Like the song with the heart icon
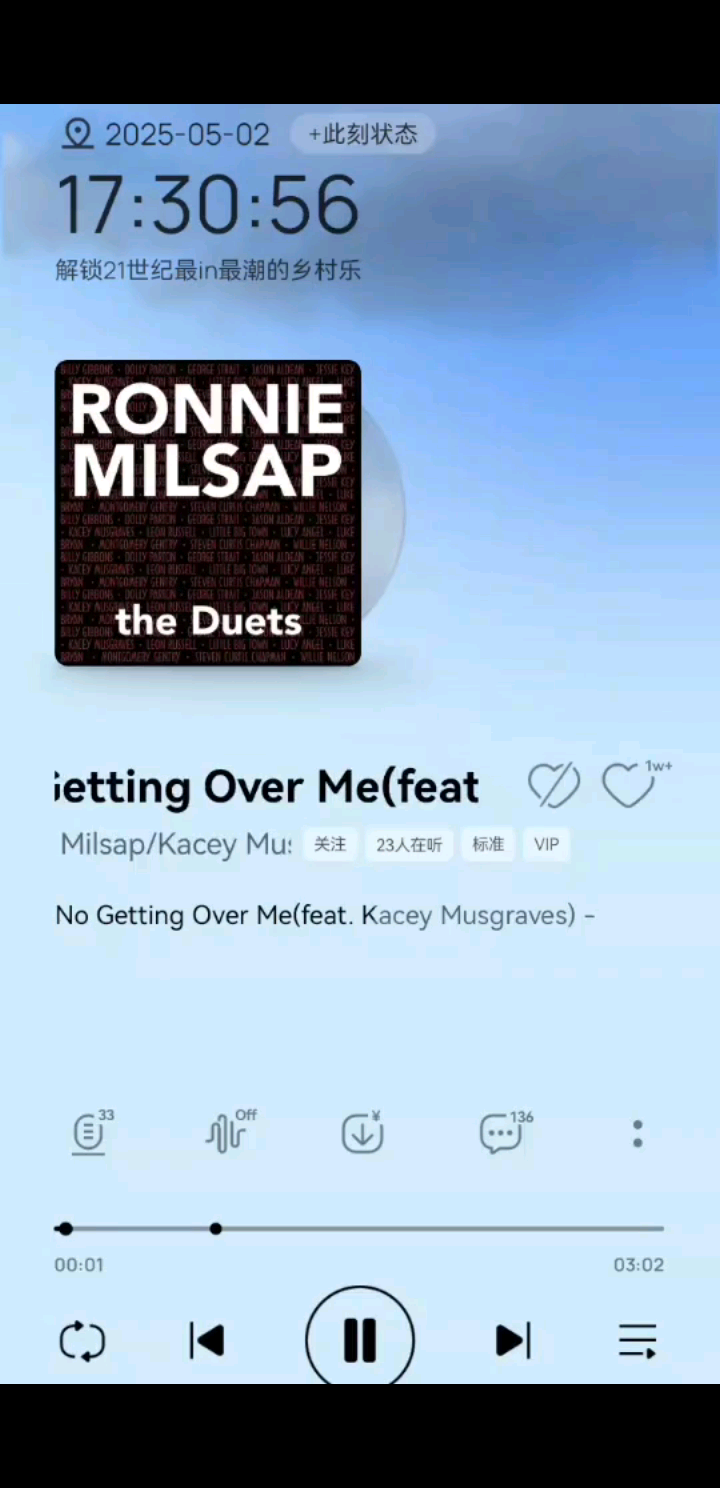The height and width of the screenshot is (1488, 720). click(628, 786)
